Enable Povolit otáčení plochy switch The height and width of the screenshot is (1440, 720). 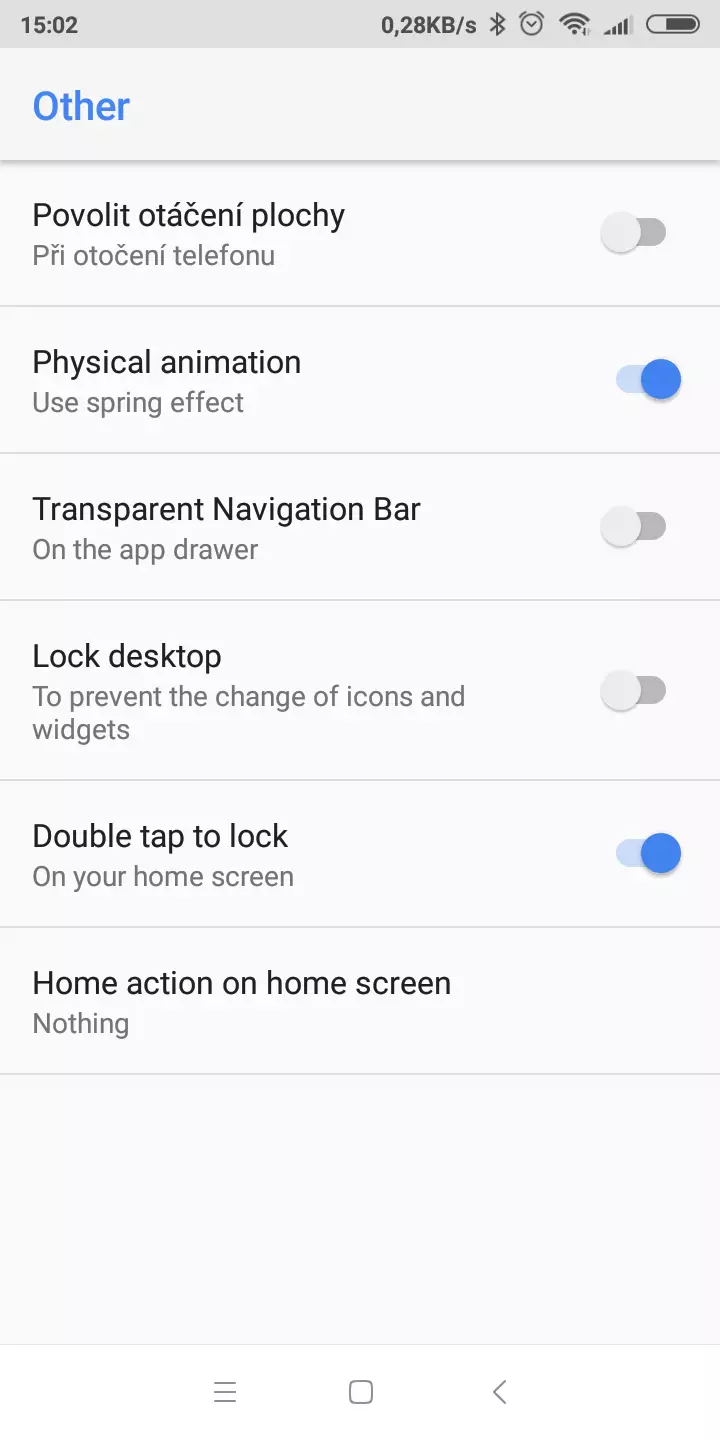click(x=634, y=233)
